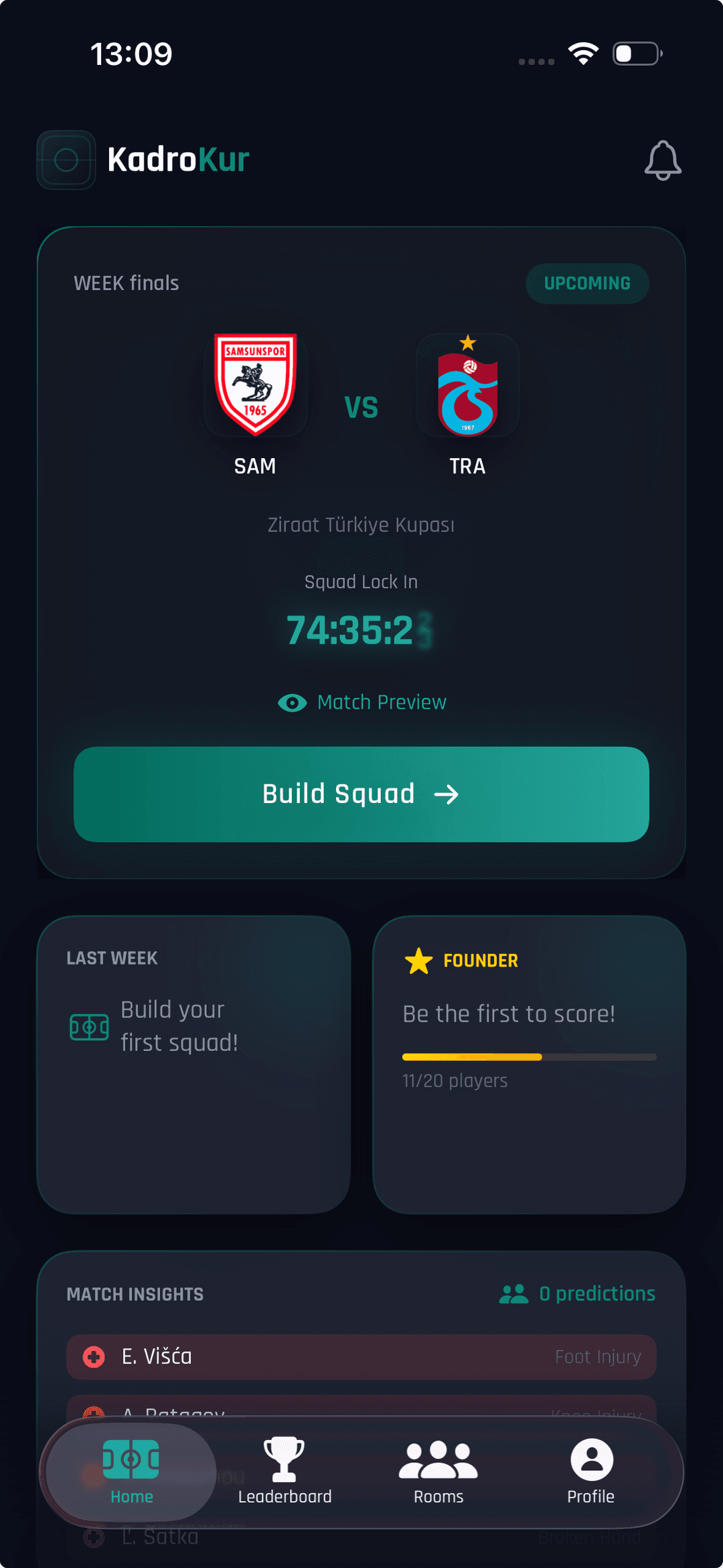The width and height of the screenshot is (723, 1568).
Task: Open the Last Week squad card
Action: tap(193, 1064)
